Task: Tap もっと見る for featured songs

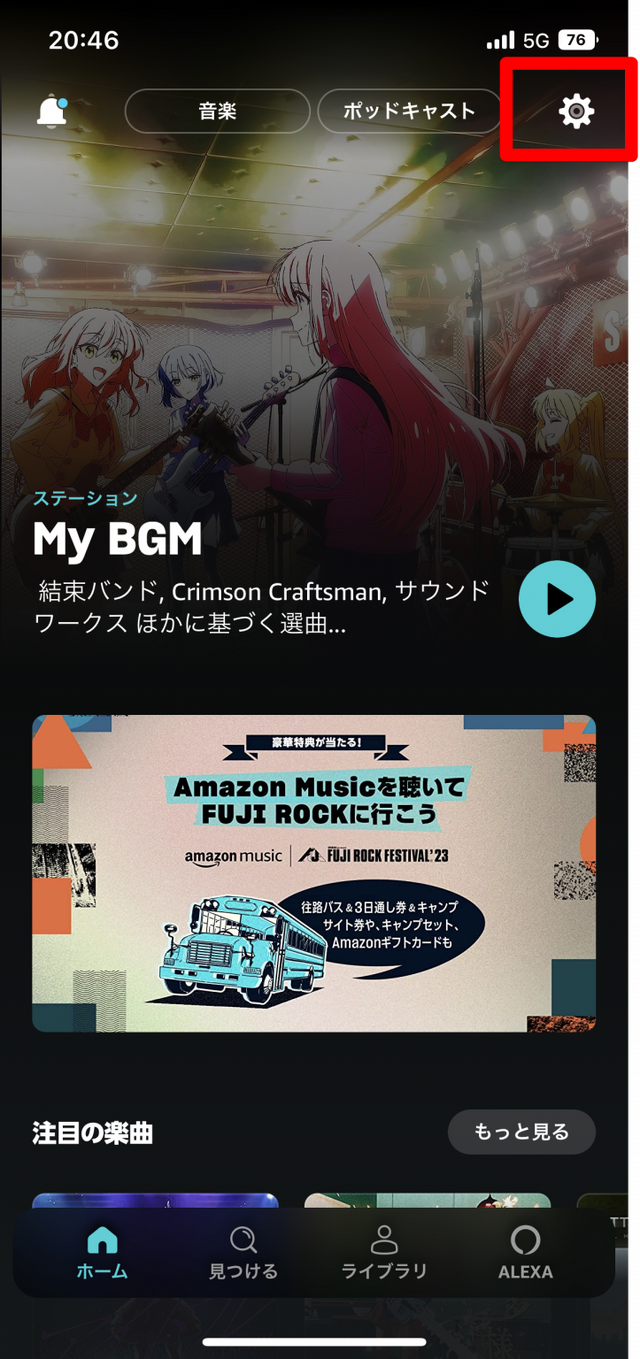Action: point(521,1132)
